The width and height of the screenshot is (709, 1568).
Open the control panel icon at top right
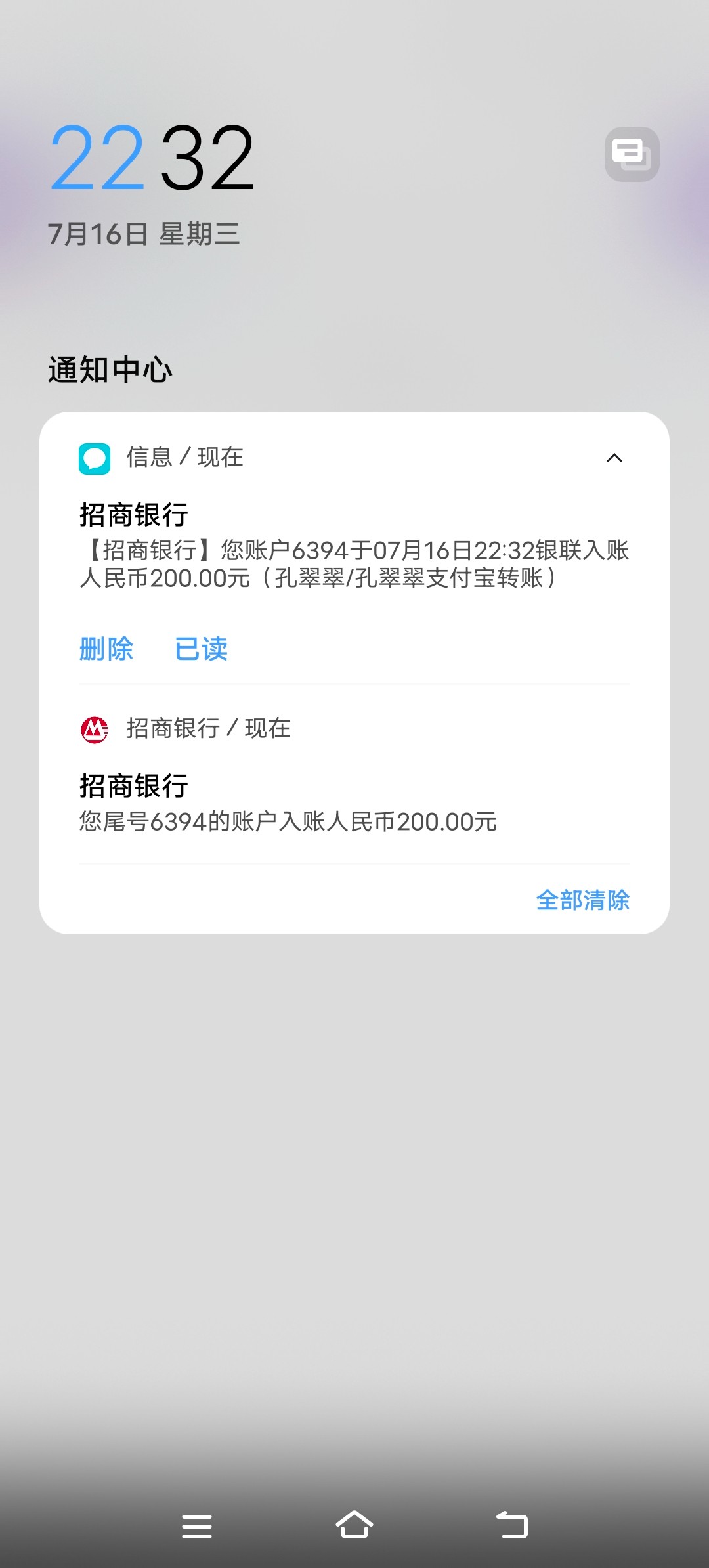(632, 154)
